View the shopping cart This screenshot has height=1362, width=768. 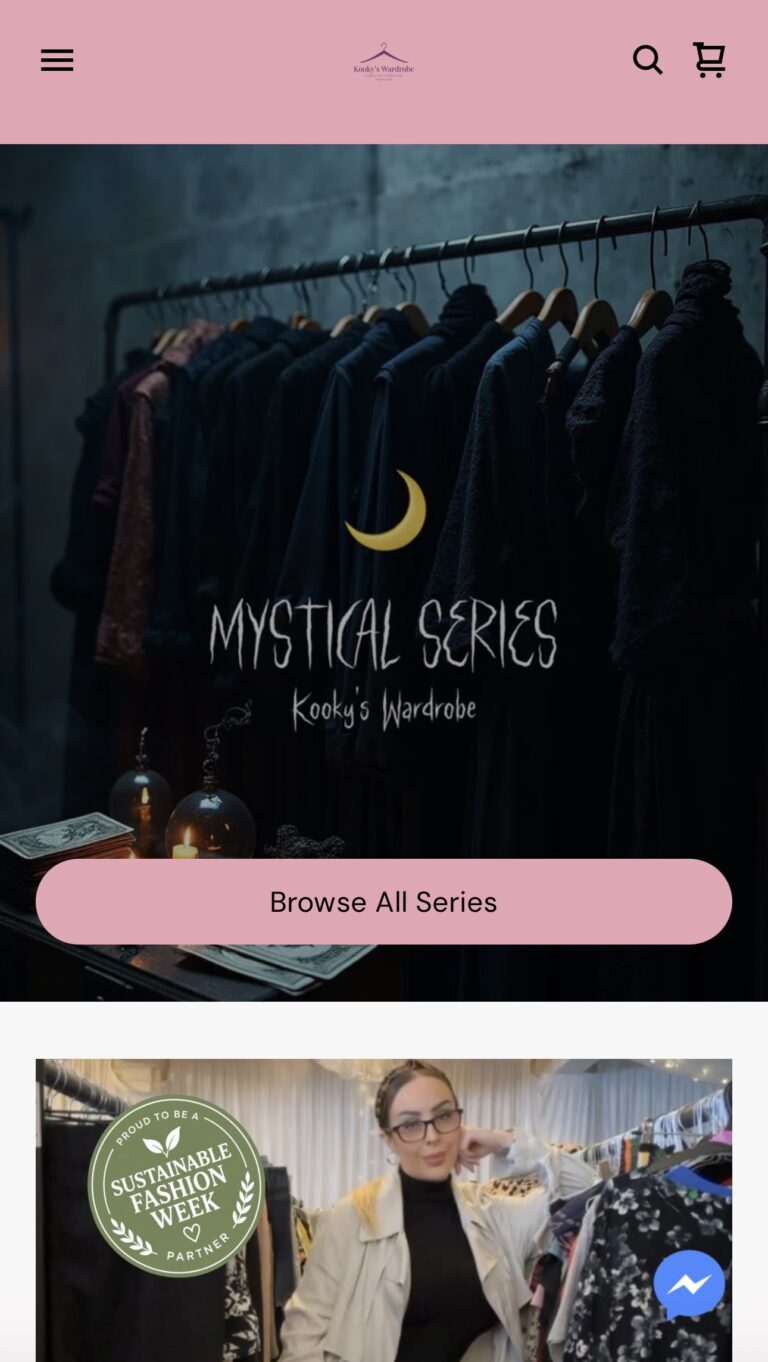click(709, 61)
